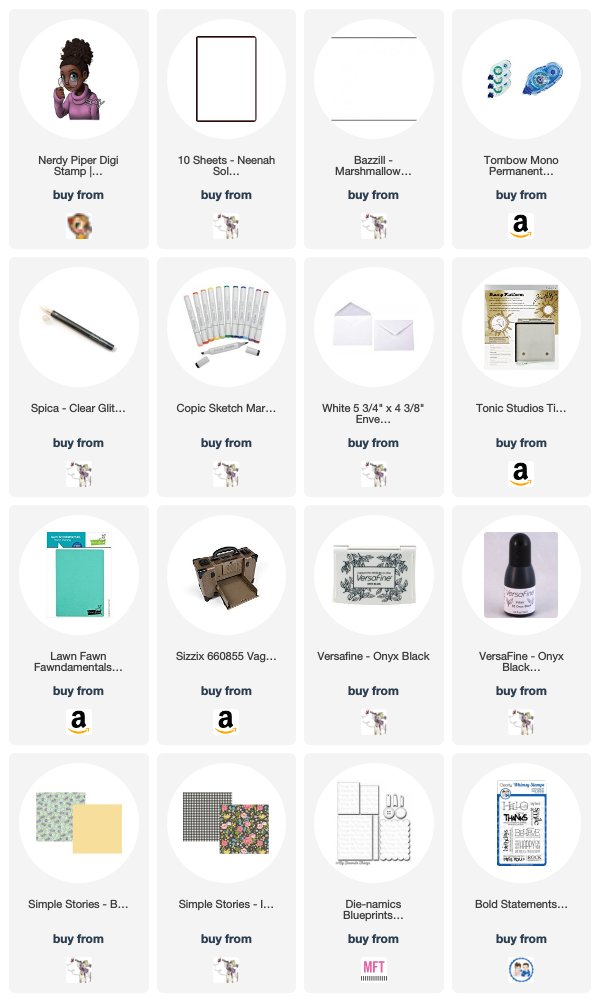600x1002 pixels.
Task: Tap the Amazon icon under Tonic Studios
Action: [521, 474]
